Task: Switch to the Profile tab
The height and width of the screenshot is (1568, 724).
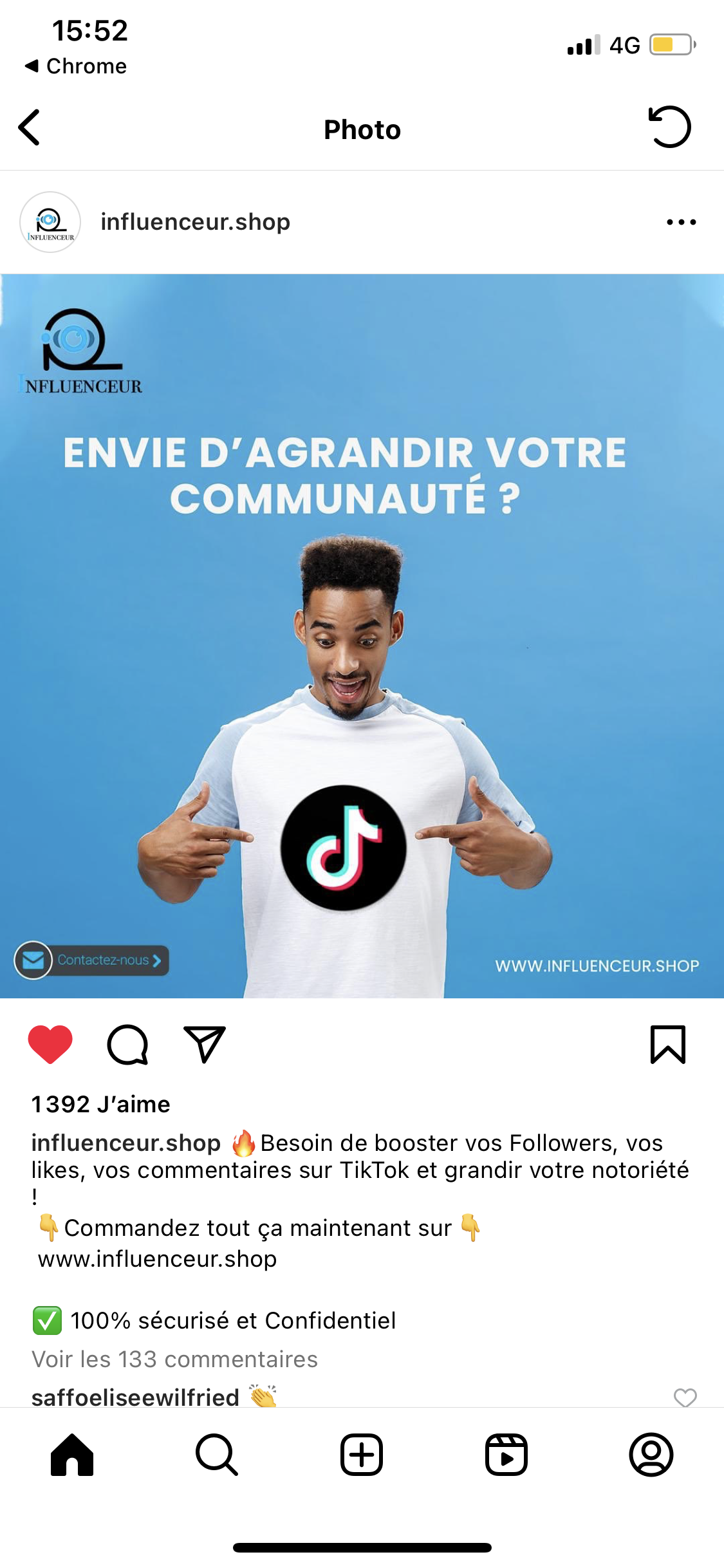Action: [x=651, y=1455]
